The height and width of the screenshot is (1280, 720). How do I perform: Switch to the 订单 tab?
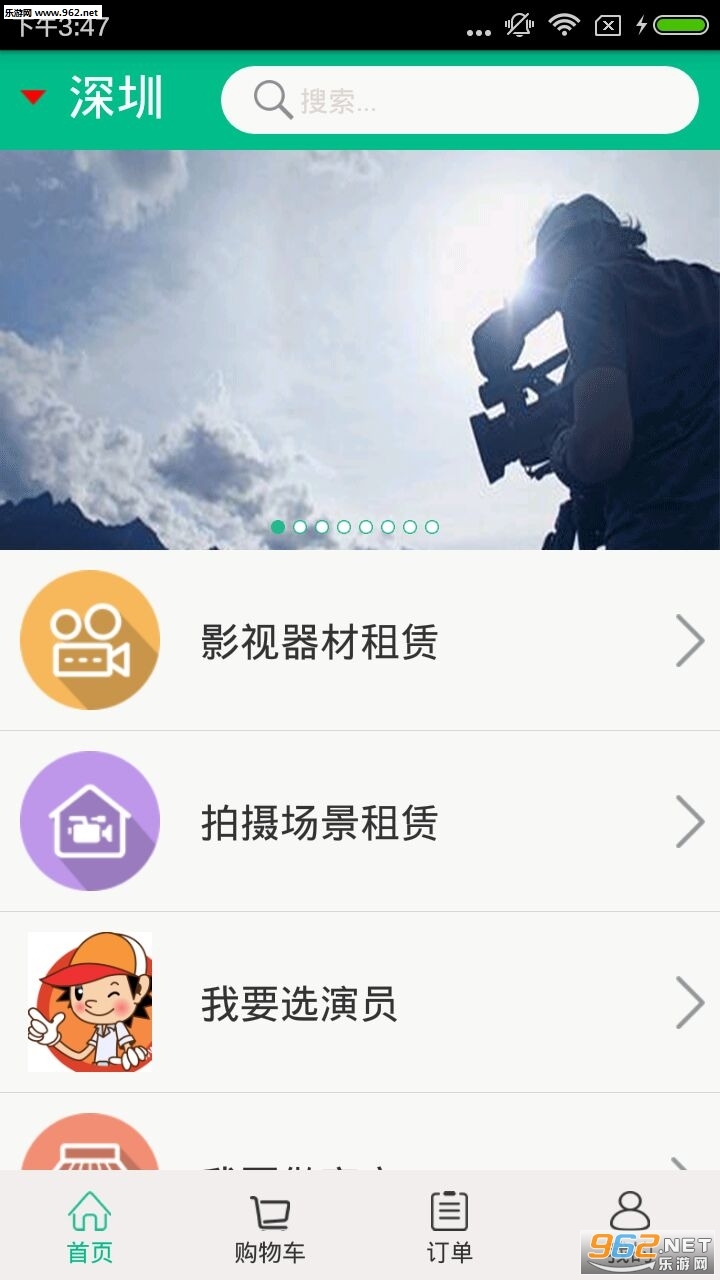tap(449, 1225)
